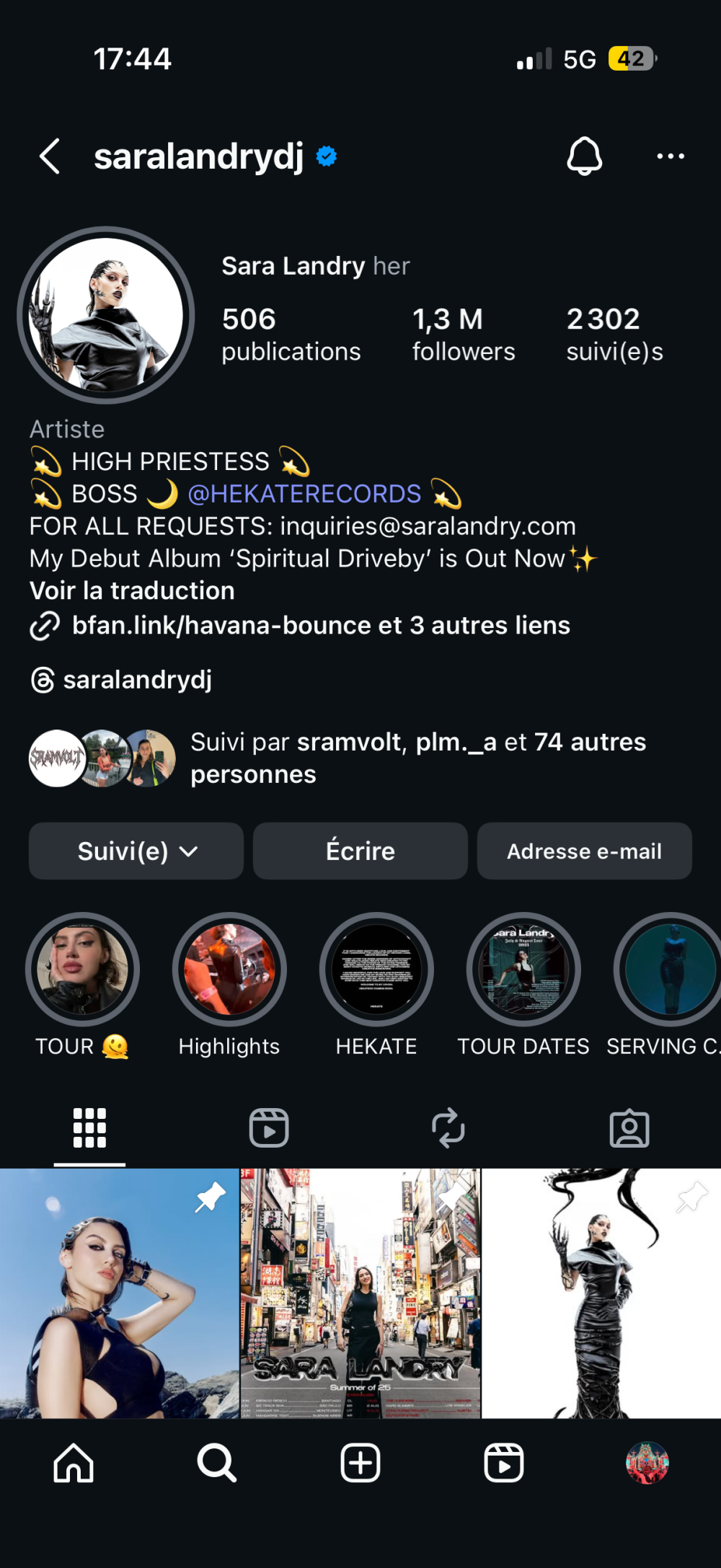Open the TOUR DATES story highlight
721x1568 pixels.
point(523,970)
